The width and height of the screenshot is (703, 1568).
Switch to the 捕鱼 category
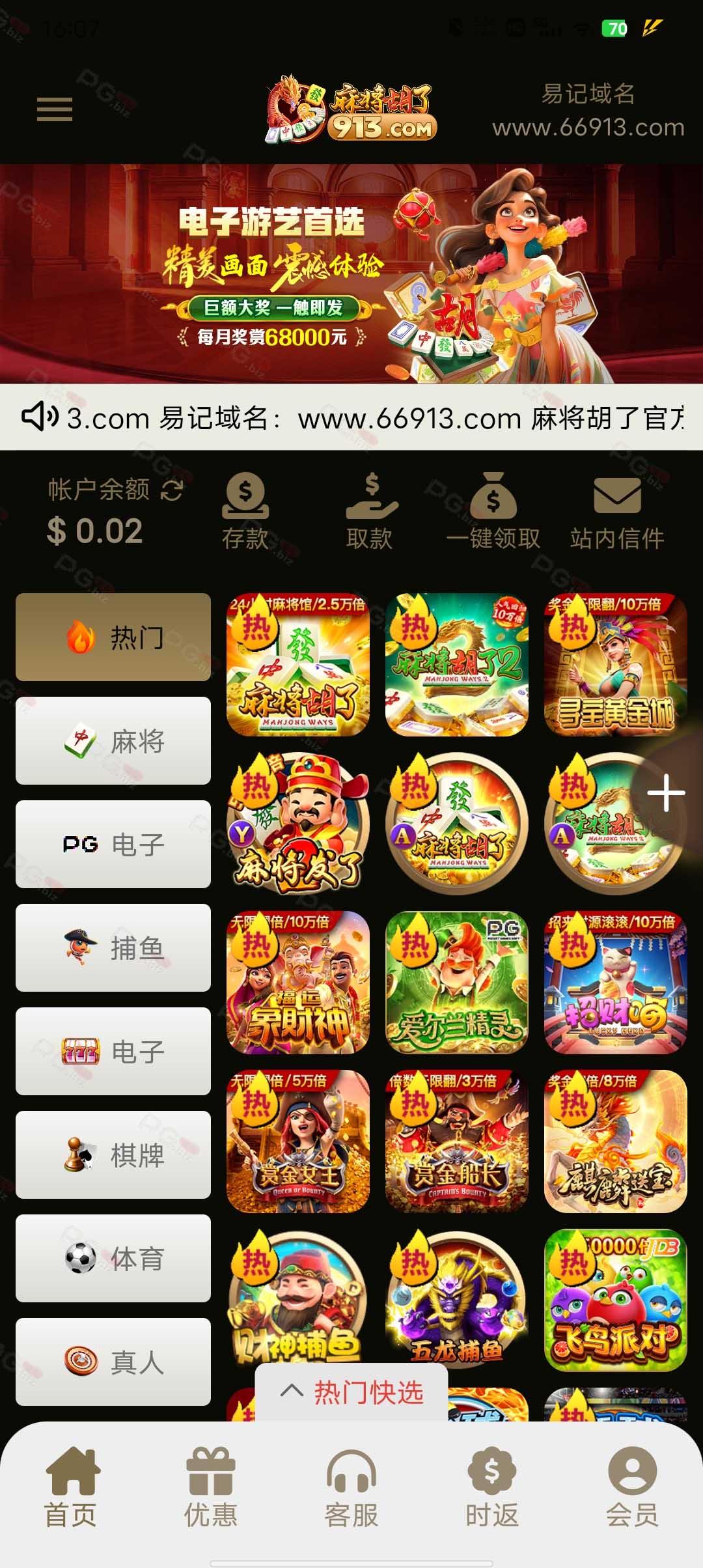click(x=113, y=948)
